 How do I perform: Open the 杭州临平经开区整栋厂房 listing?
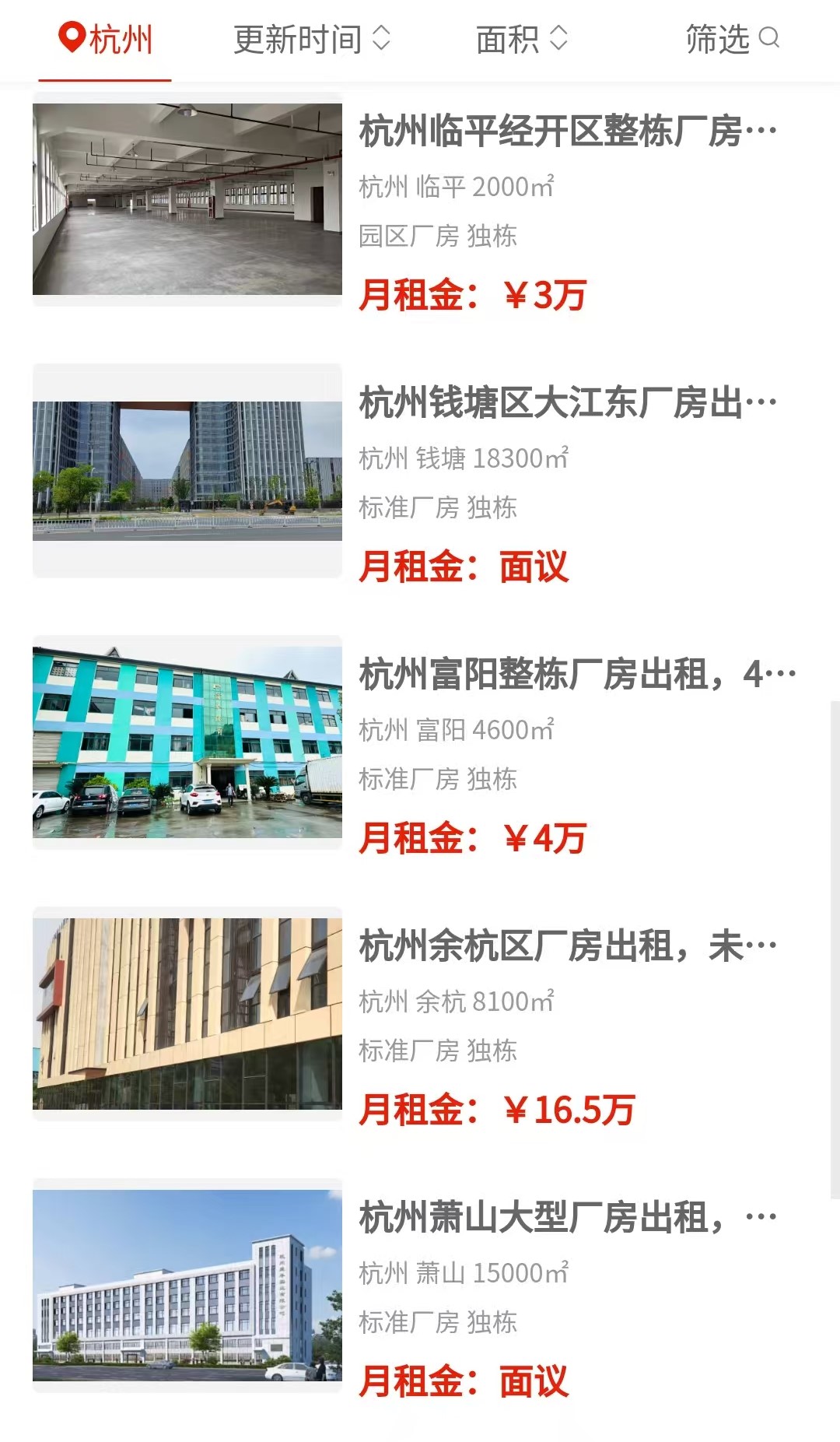tap(568, 131)
